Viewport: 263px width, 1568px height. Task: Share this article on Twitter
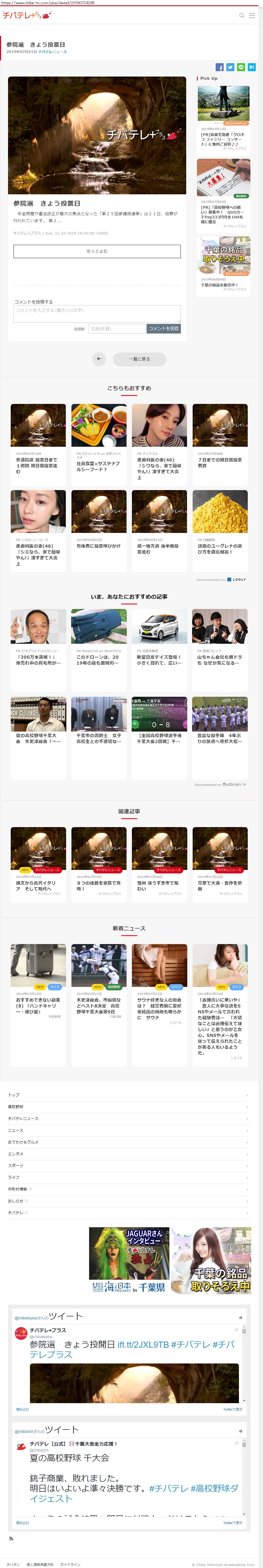coord(230,67)
